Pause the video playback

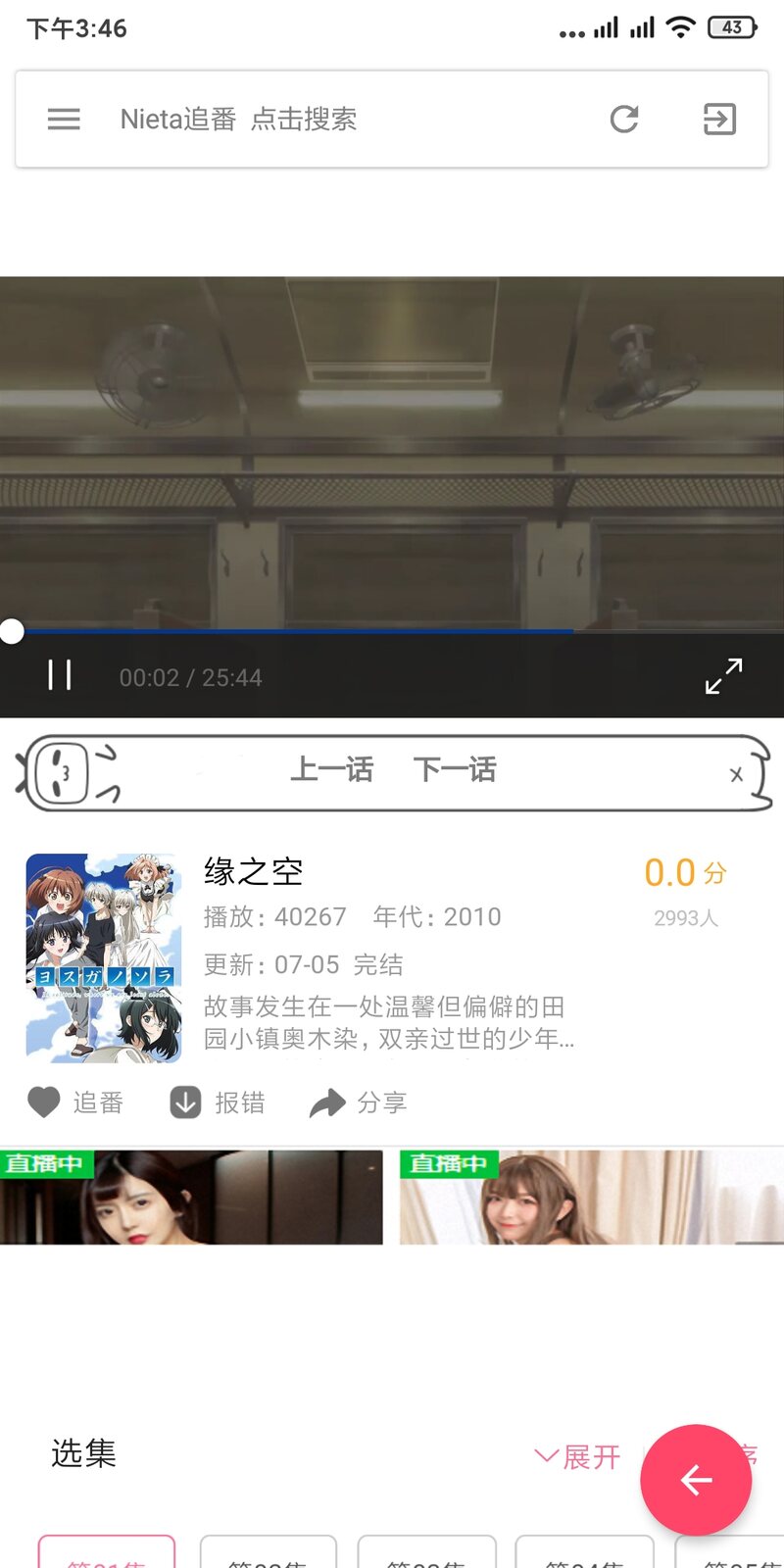[60, 675]
